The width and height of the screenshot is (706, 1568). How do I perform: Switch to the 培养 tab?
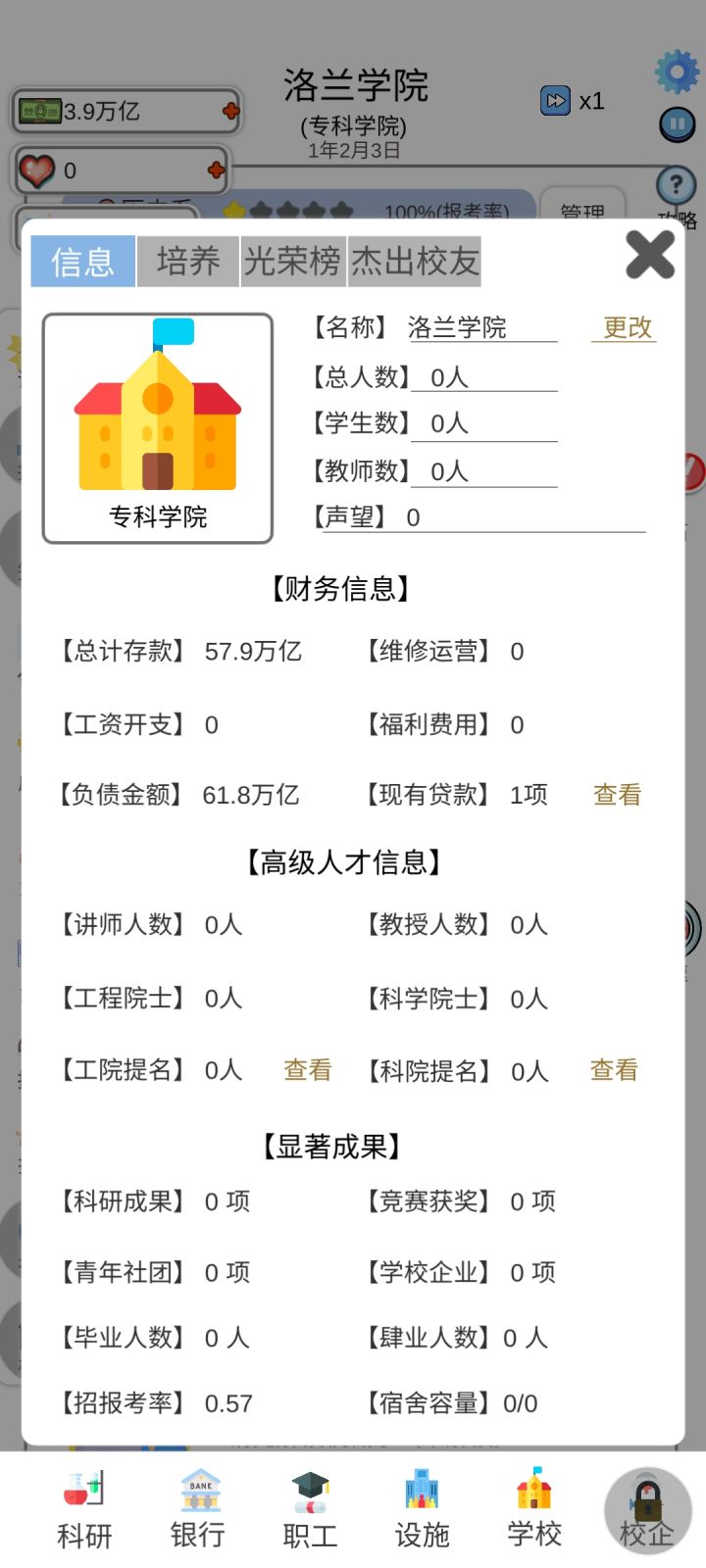(187, 261)
